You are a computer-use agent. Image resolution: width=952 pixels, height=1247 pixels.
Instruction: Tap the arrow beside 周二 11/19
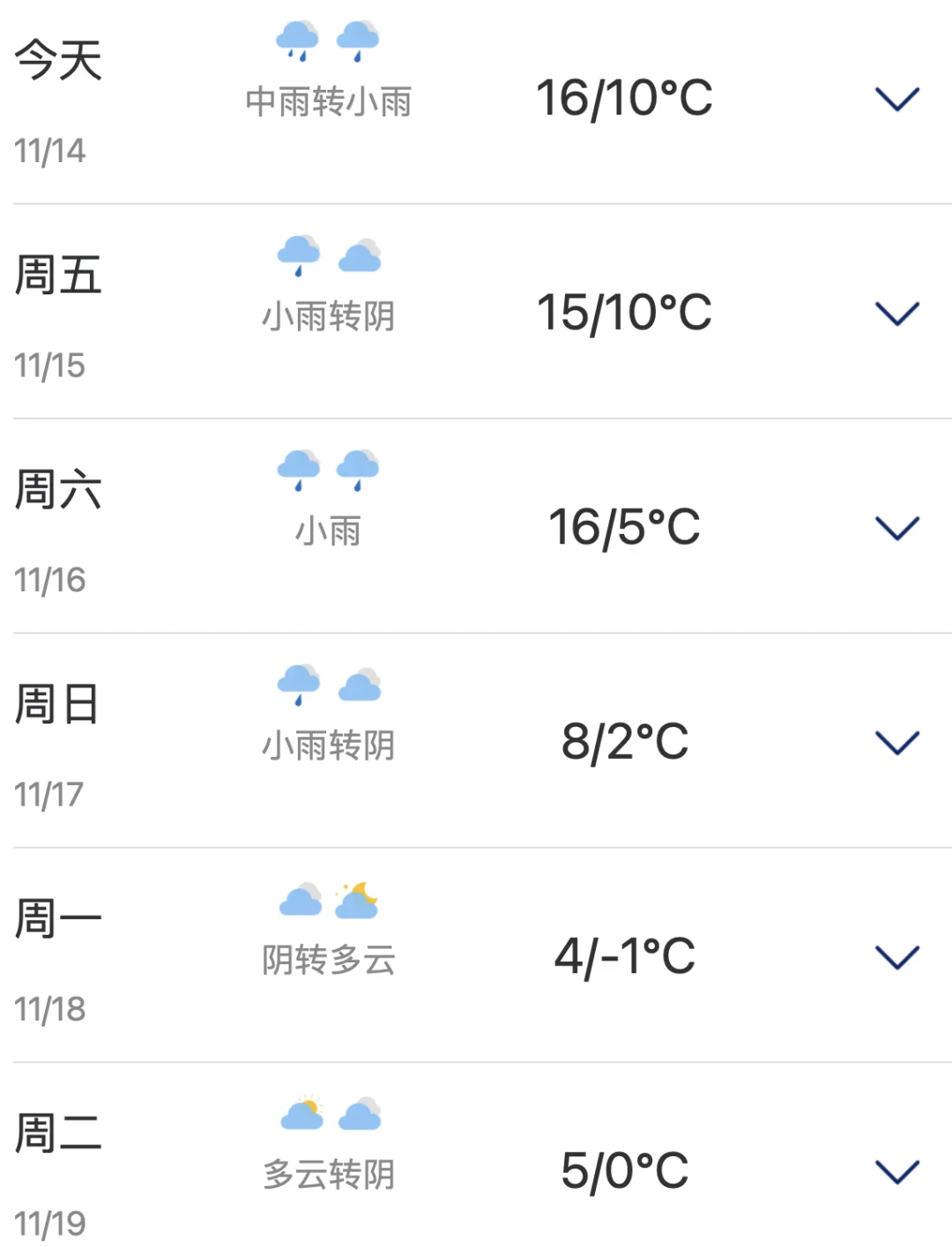coord(896,1171)
